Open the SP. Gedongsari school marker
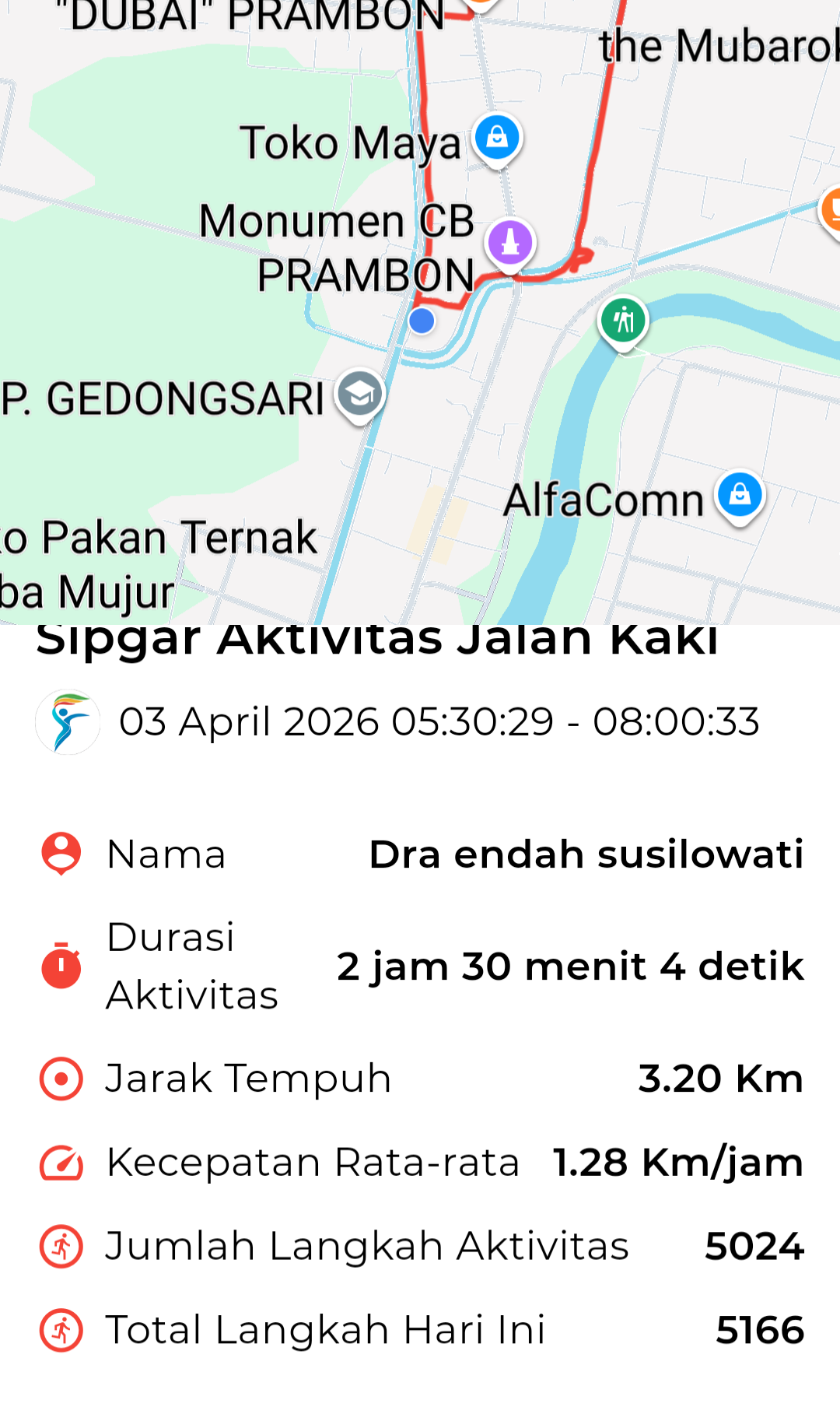The image size is (840, 1421). 360,394
